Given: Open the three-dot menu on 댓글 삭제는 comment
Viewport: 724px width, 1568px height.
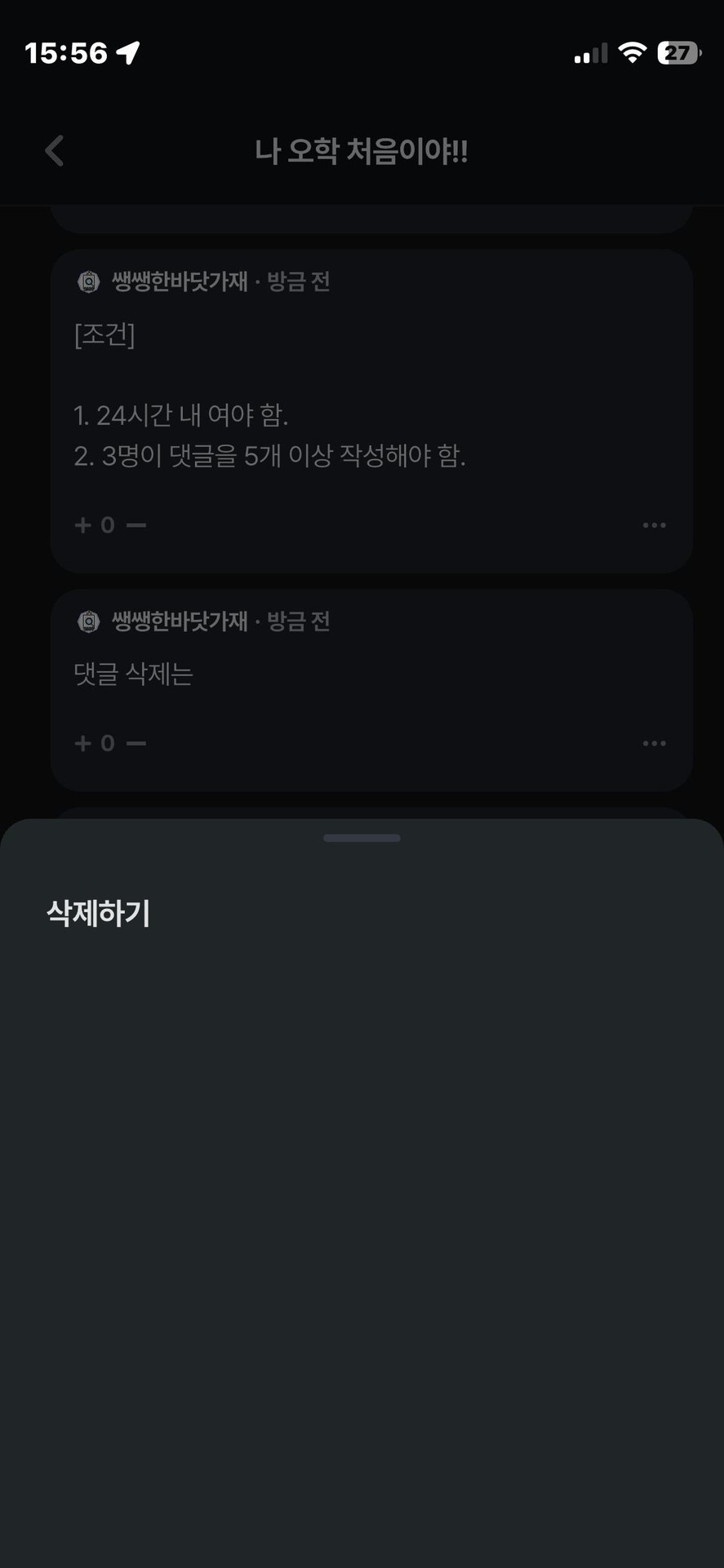Looking at the screenshot, I should (x=654, y=743).
